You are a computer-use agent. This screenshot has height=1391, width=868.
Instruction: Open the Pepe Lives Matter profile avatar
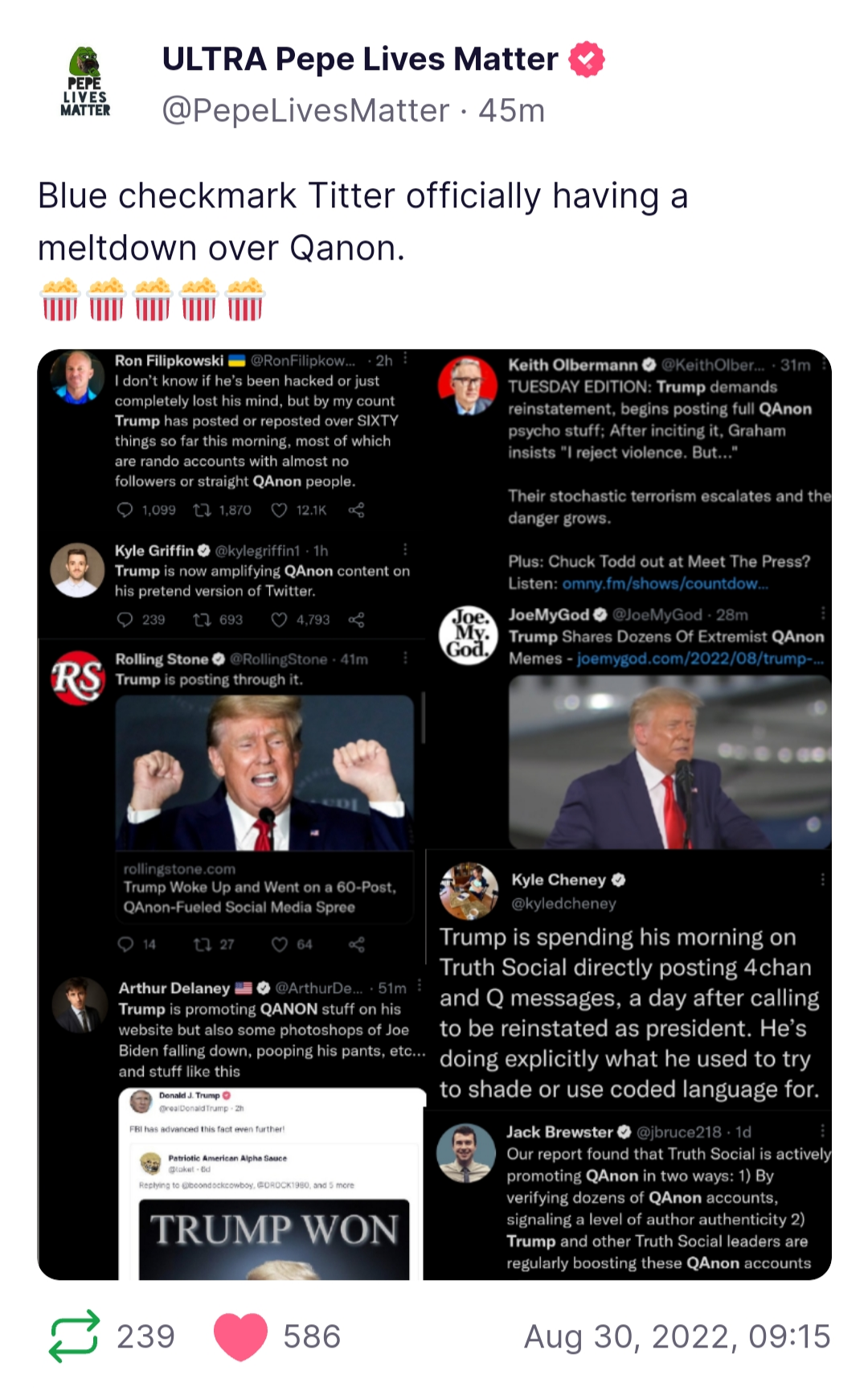pos(85,83)
